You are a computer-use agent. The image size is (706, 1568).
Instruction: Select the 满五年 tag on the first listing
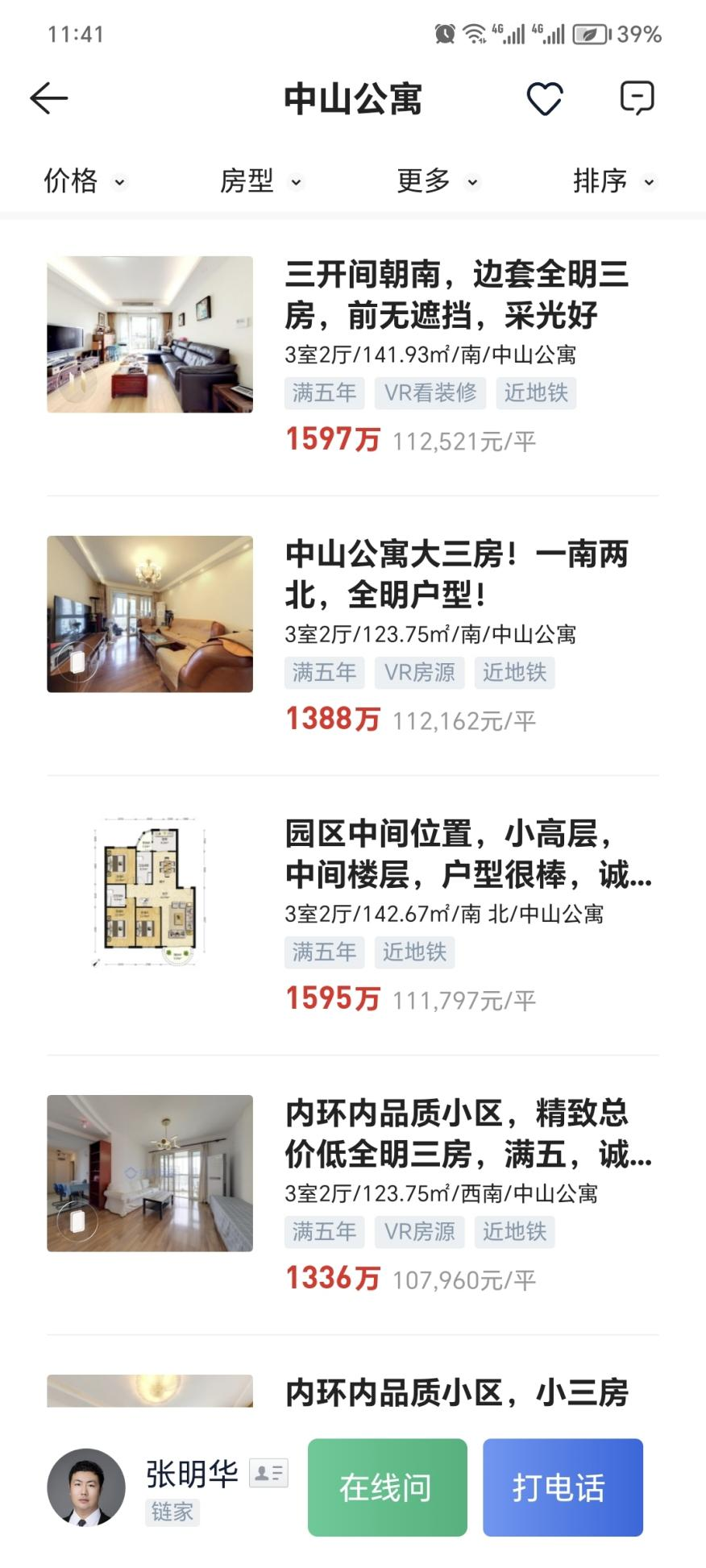(324, 392)
